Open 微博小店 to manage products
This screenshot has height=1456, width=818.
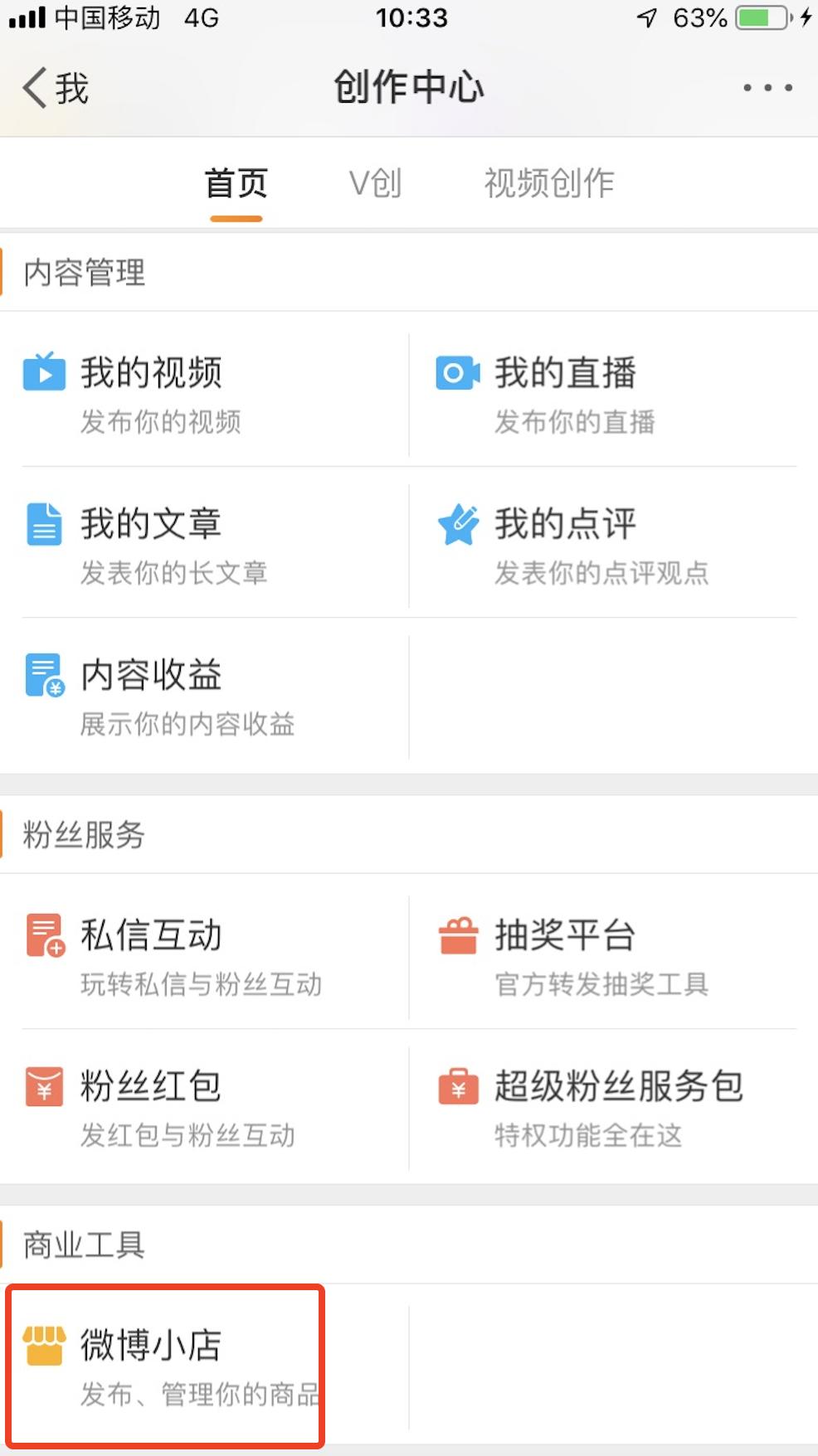(x=153, y=1341)
